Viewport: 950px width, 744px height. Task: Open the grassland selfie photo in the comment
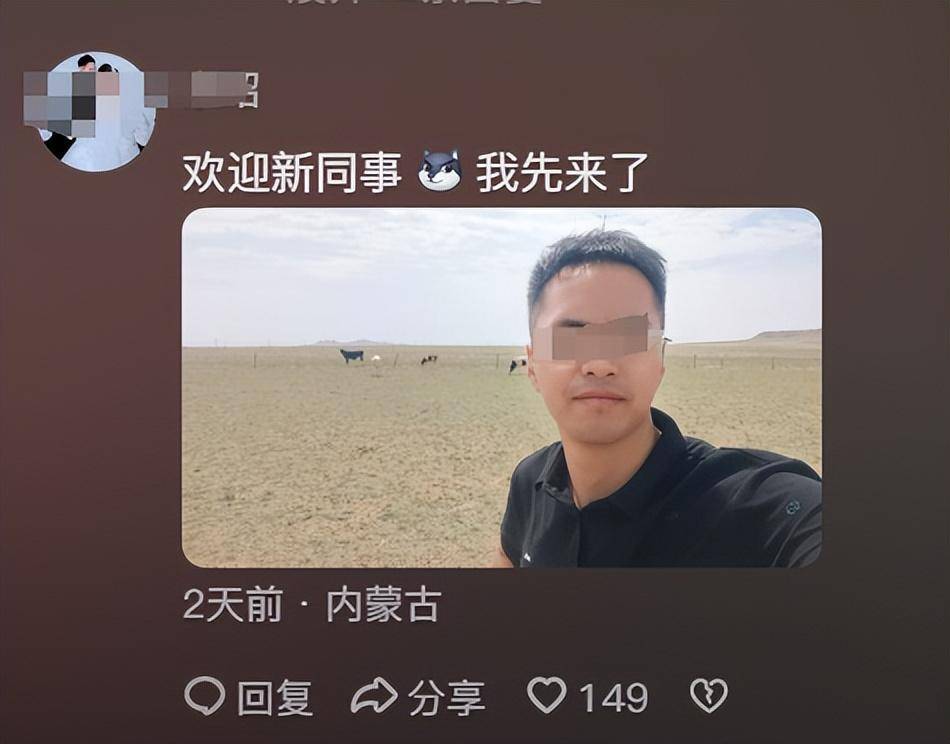tap(501, 387)
